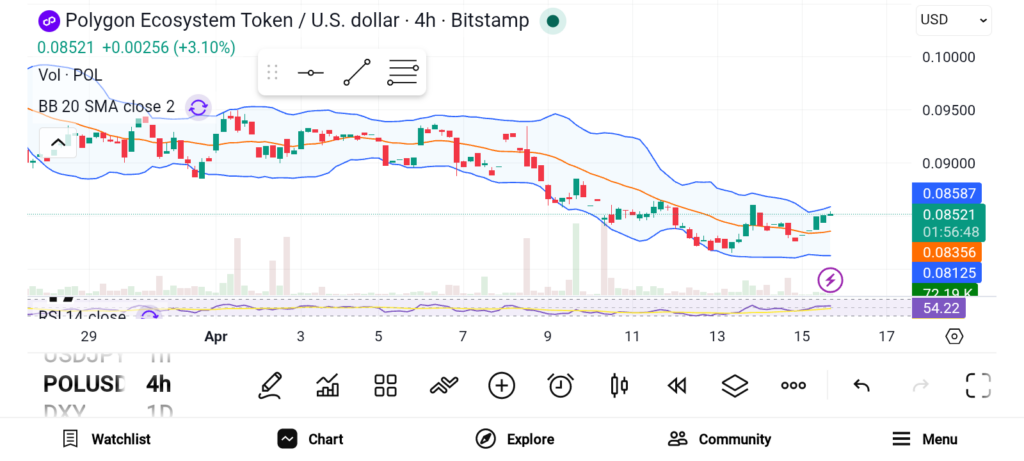The image size is (1024, 461).
Task: Switch to the Explore tab
Action: [x=515, y=439]
